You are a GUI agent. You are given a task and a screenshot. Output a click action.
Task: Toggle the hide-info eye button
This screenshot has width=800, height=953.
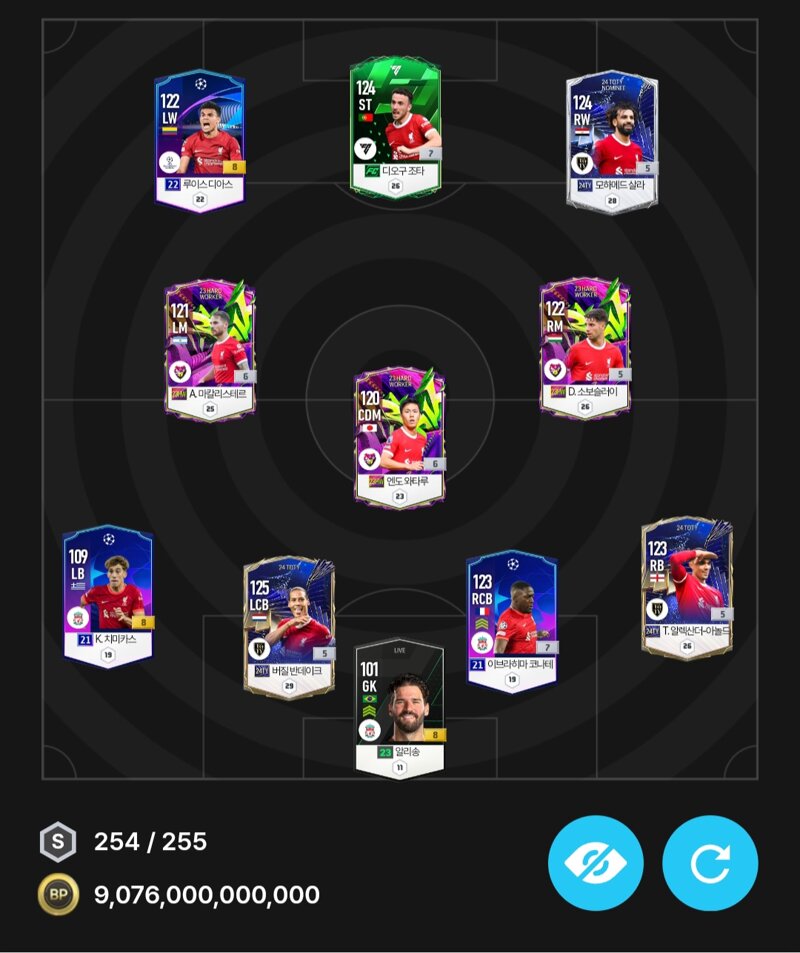click(595, 863)
